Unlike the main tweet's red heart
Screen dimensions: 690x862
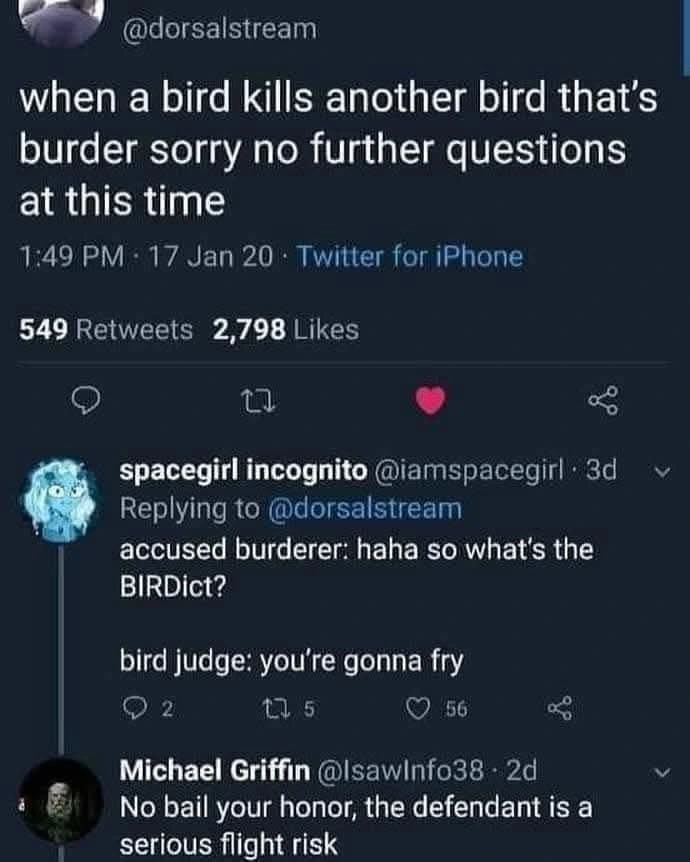pos(428,402)
